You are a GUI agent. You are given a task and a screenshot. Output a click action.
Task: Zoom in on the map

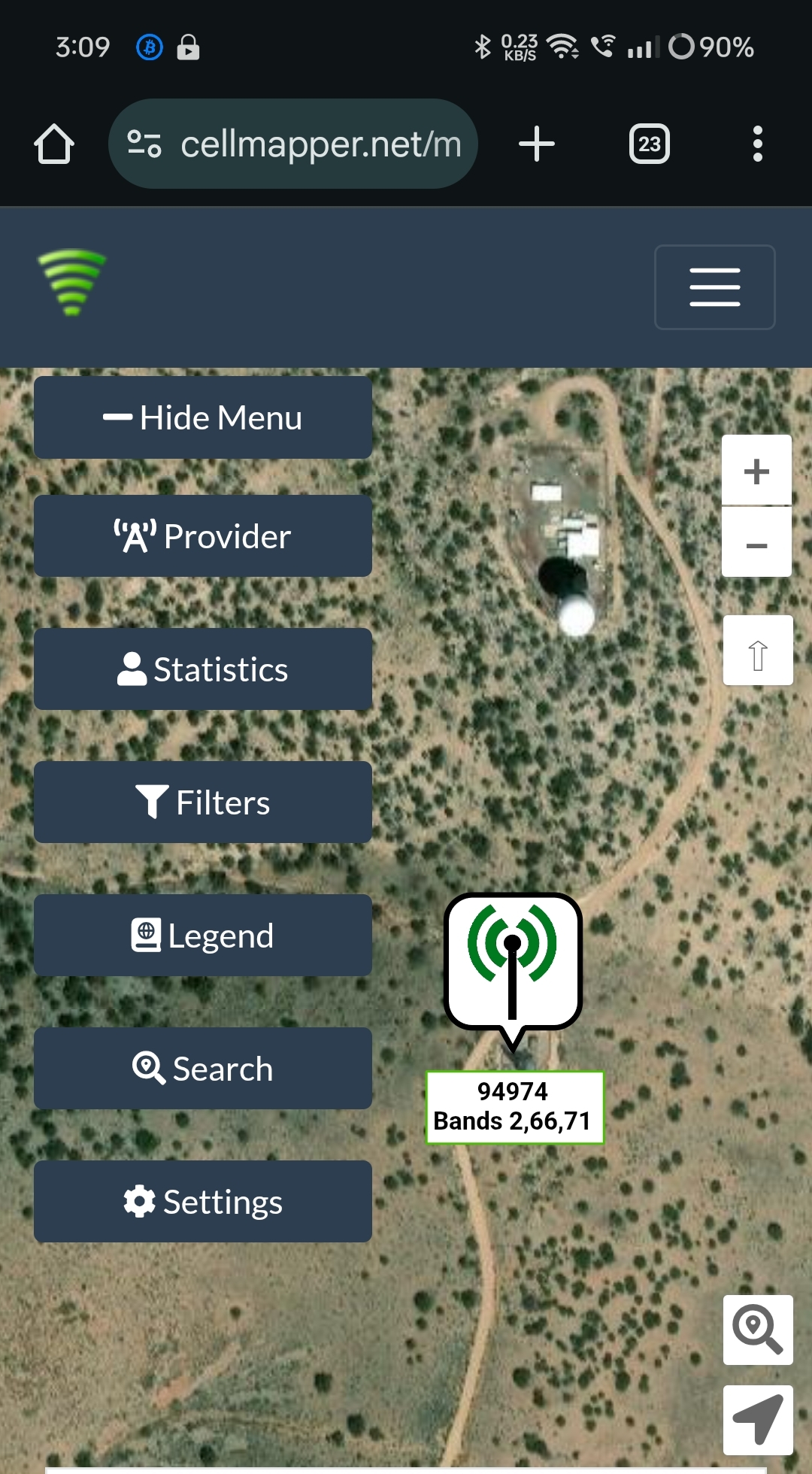pos(756,471)
